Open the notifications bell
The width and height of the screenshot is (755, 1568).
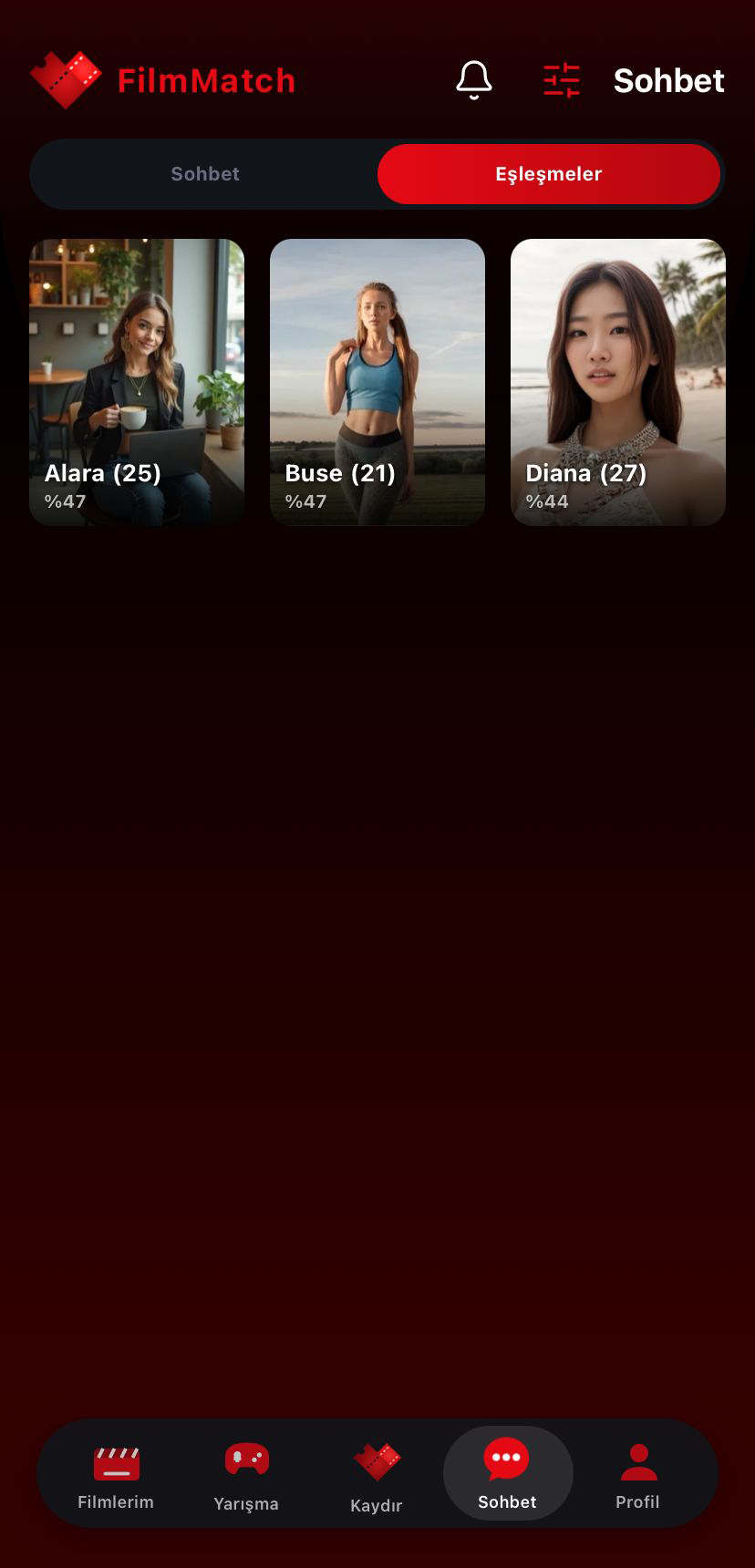click(x=474, y=80)
